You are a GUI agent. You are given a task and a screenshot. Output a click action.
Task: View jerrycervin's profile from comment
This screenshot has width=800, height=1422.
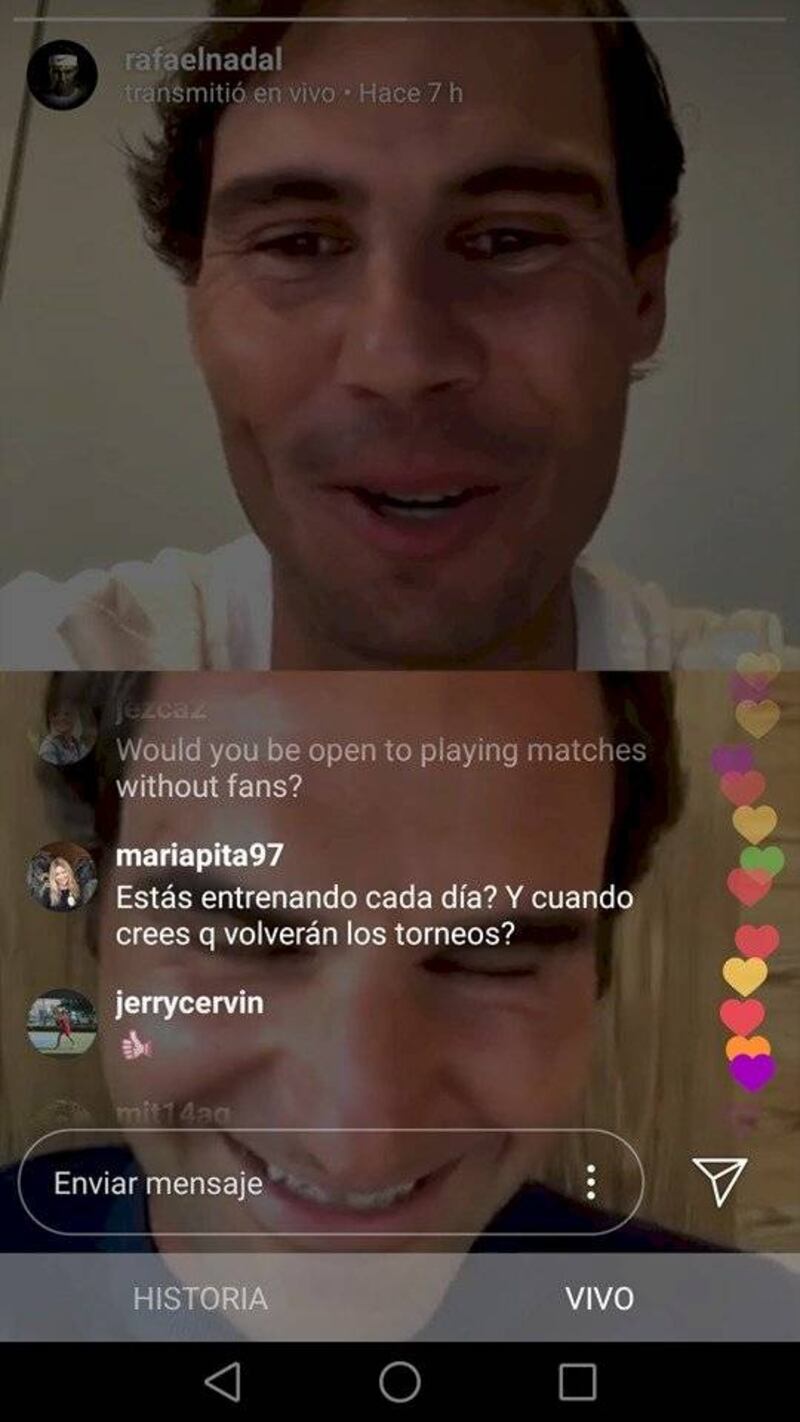coord(190,1003)
